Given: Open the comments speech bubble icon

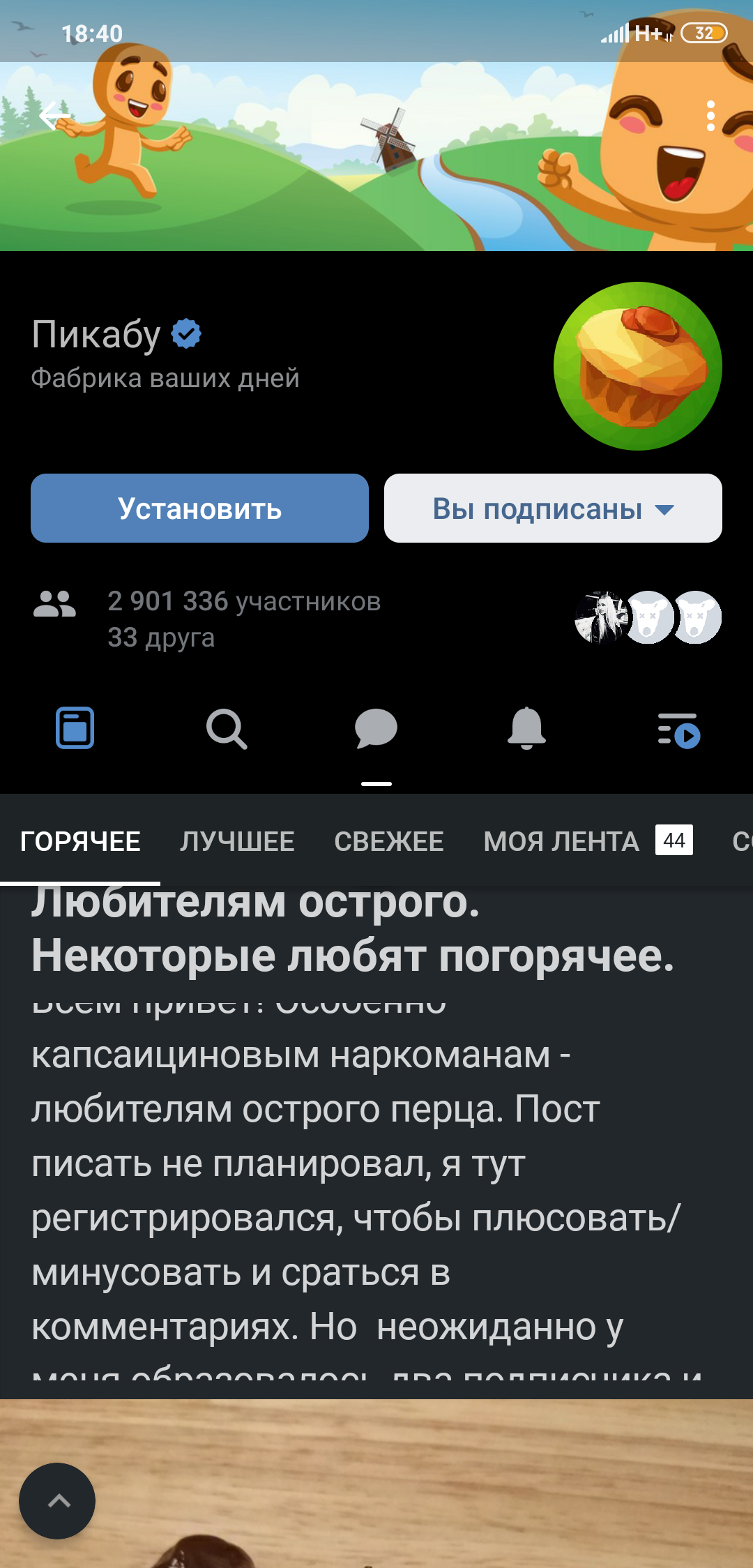Looking at the screenshot, I should click(376, 729).
